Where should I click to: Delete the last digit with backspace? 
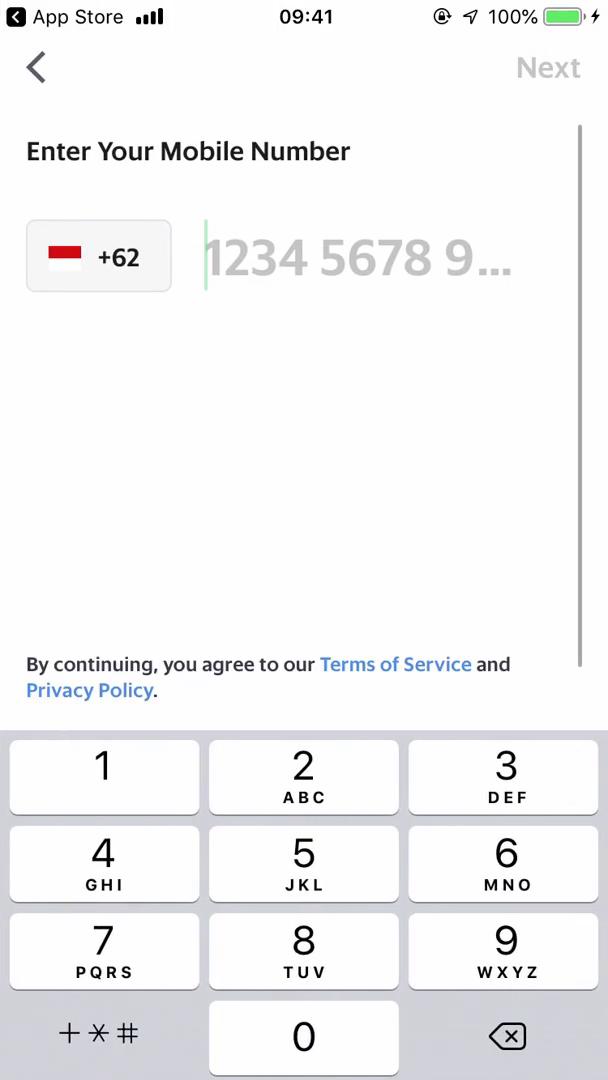pyautogui.click(x=507, y=1036)
